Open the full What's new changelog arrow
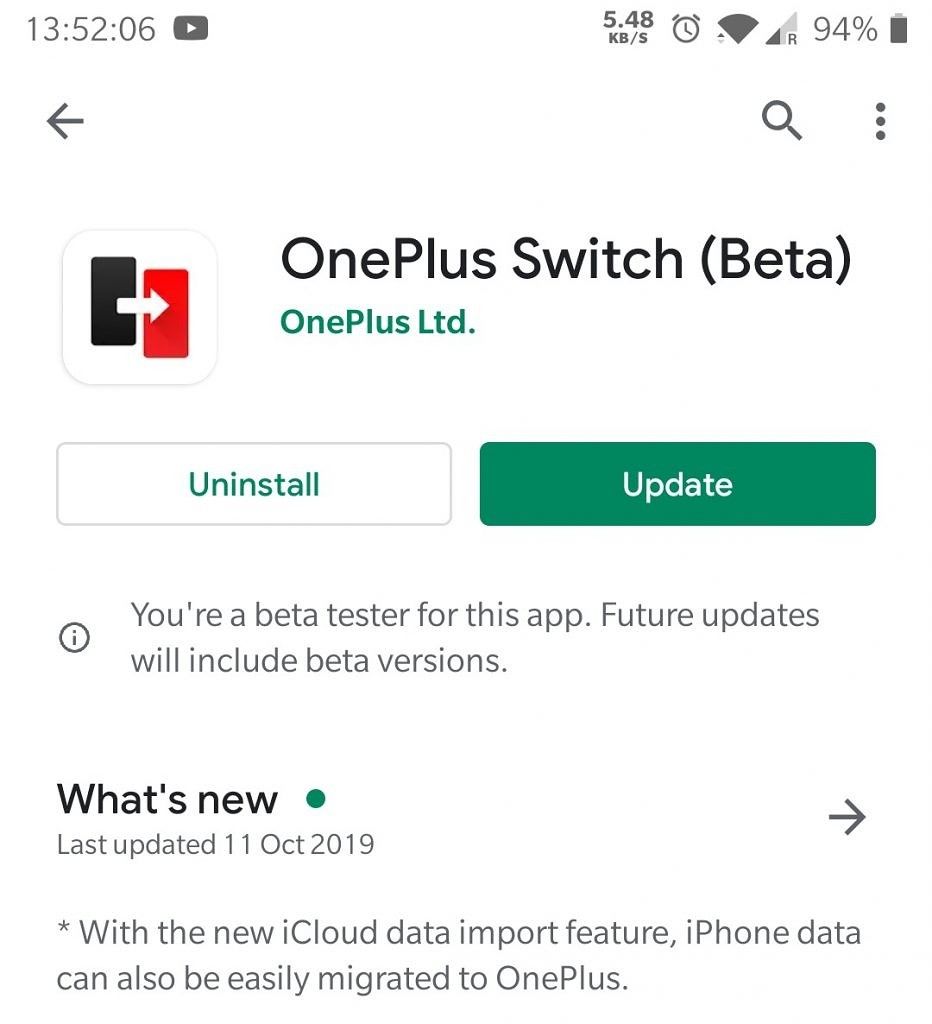This screenshot has height=1024, width=932. tap(848, 817)
